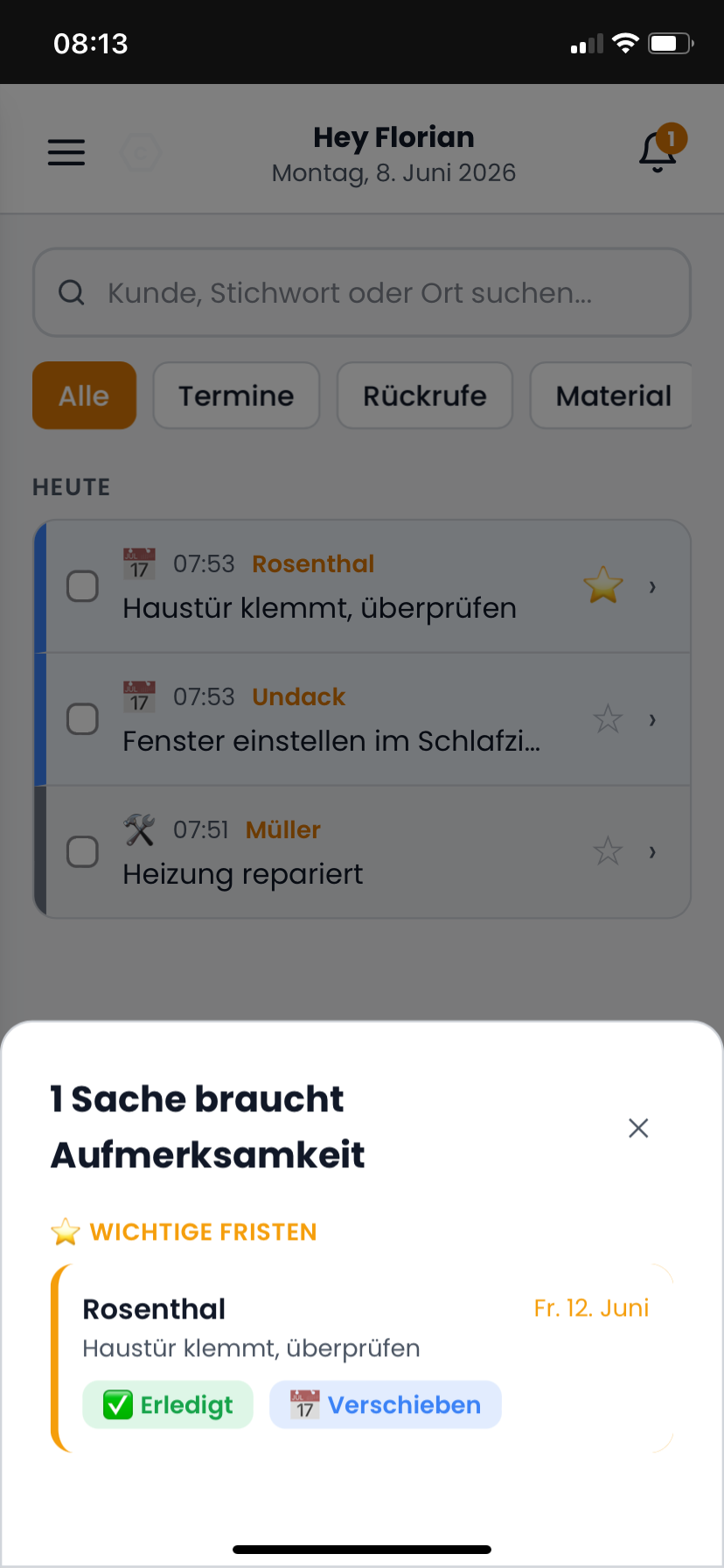The image size is (724, 1568).
Task: Show the Material filter
Action: [x=612, y=395]
